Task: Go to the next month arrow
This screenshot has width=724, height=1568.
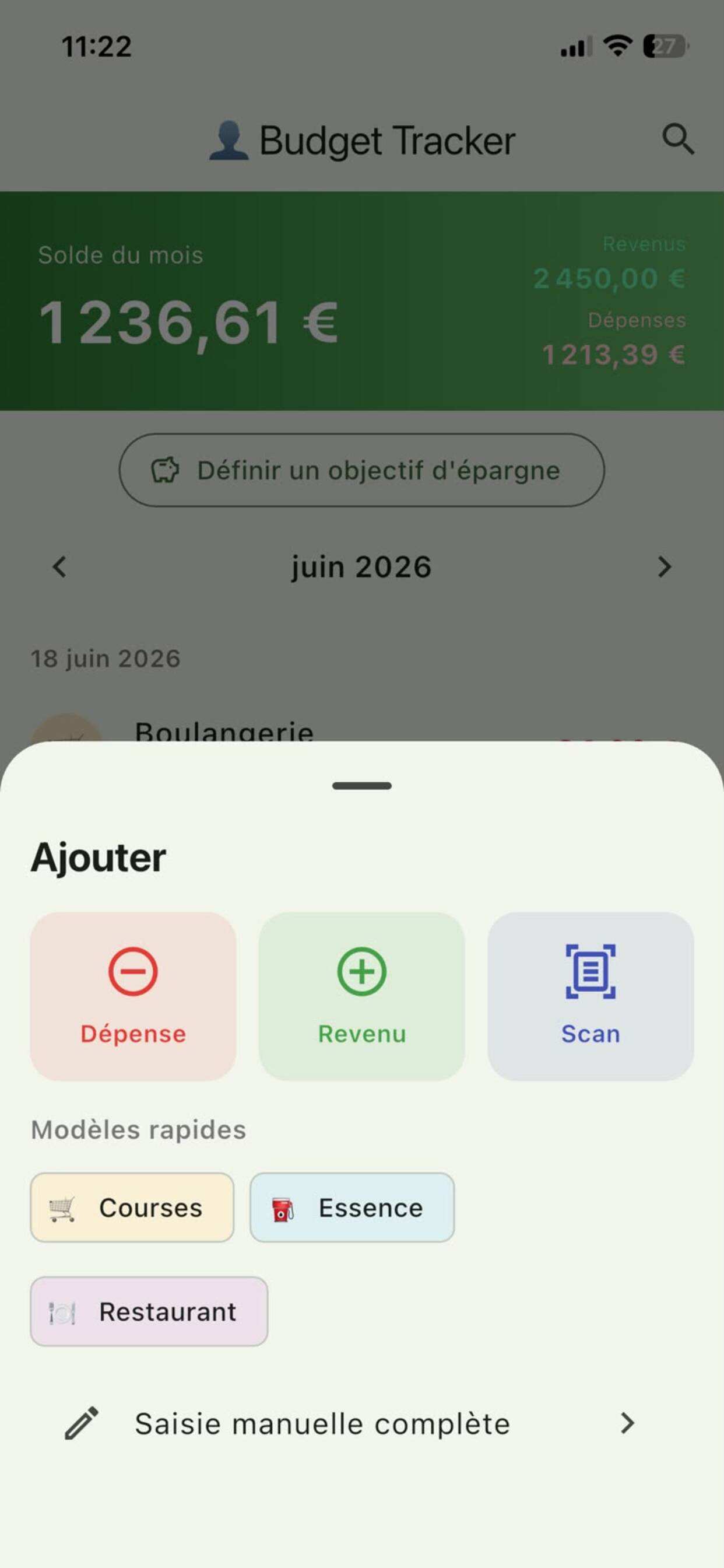Action: click(665, 566)
